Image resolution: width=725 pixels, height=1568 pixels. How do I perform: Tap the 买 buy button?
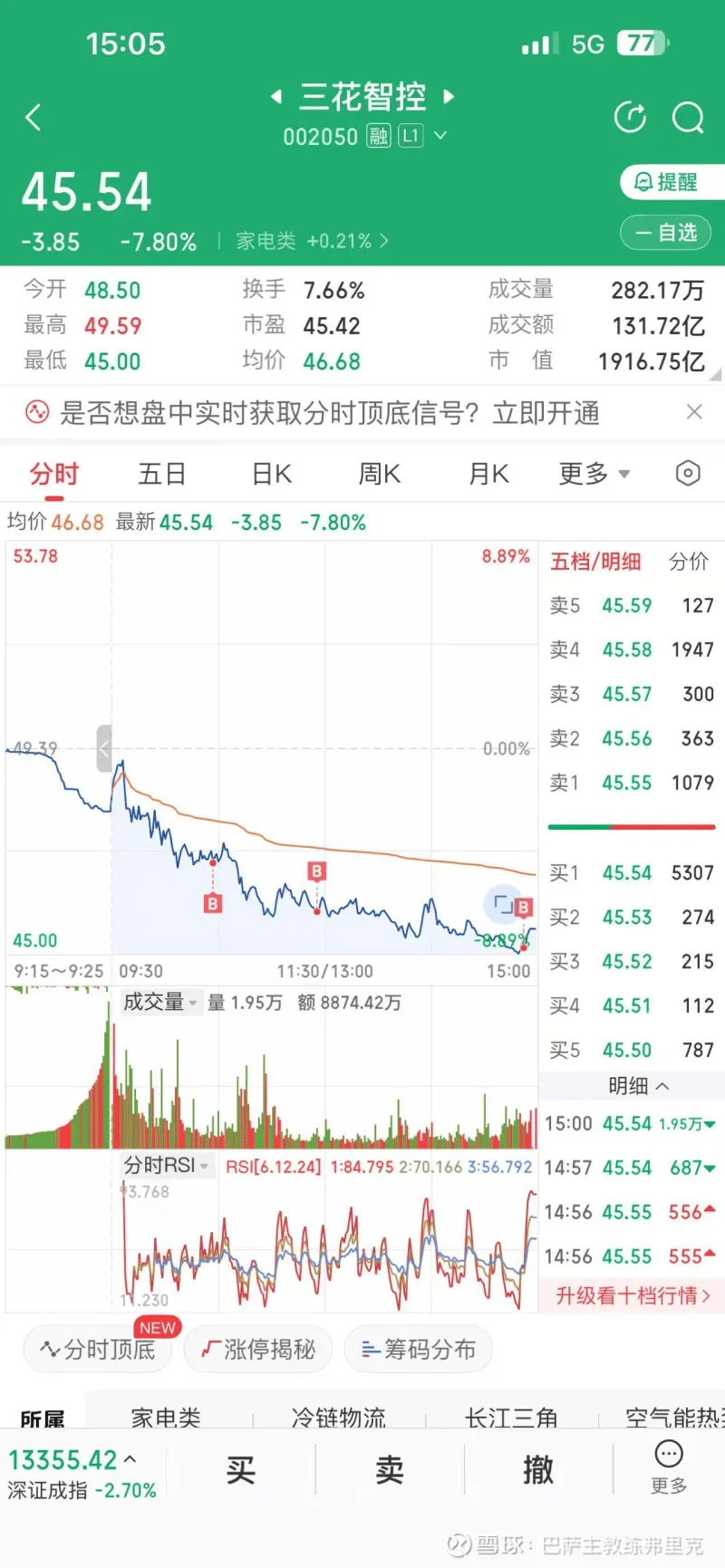(241, 1470)
